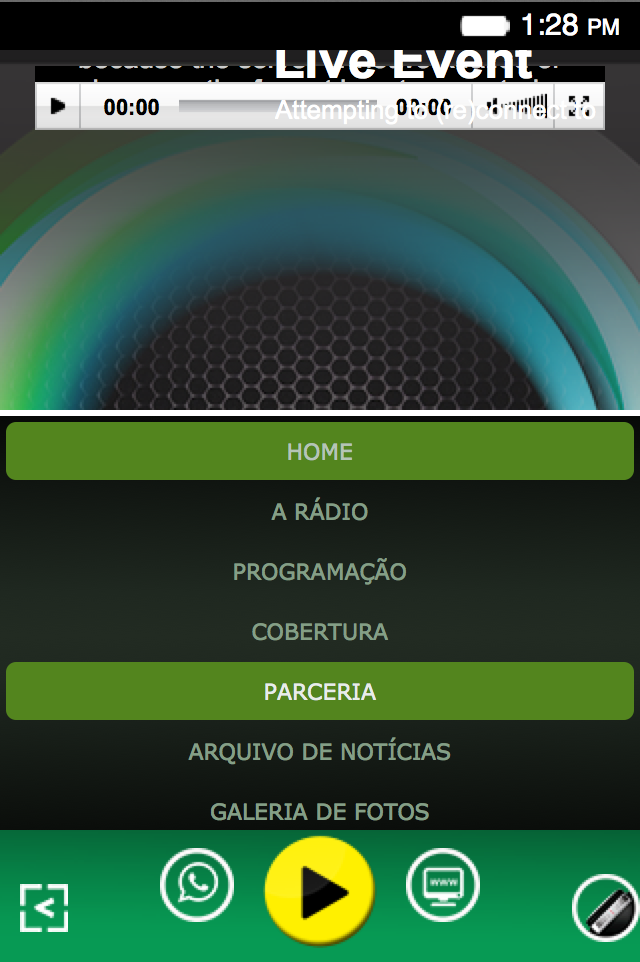
Task: Share the app using share icon
Action: pos(44,907)
